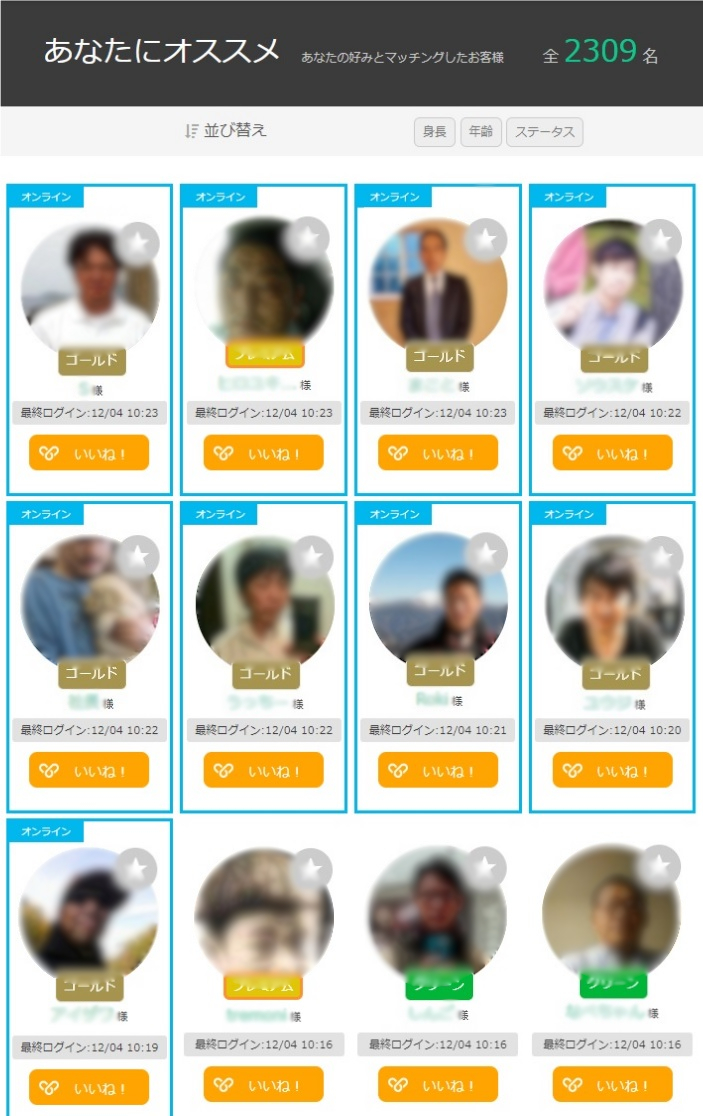The width and height of the screenshot is (703, 1116).
Task: Like the プレミアム member logged in 10:23
Action: pos(263,453)
